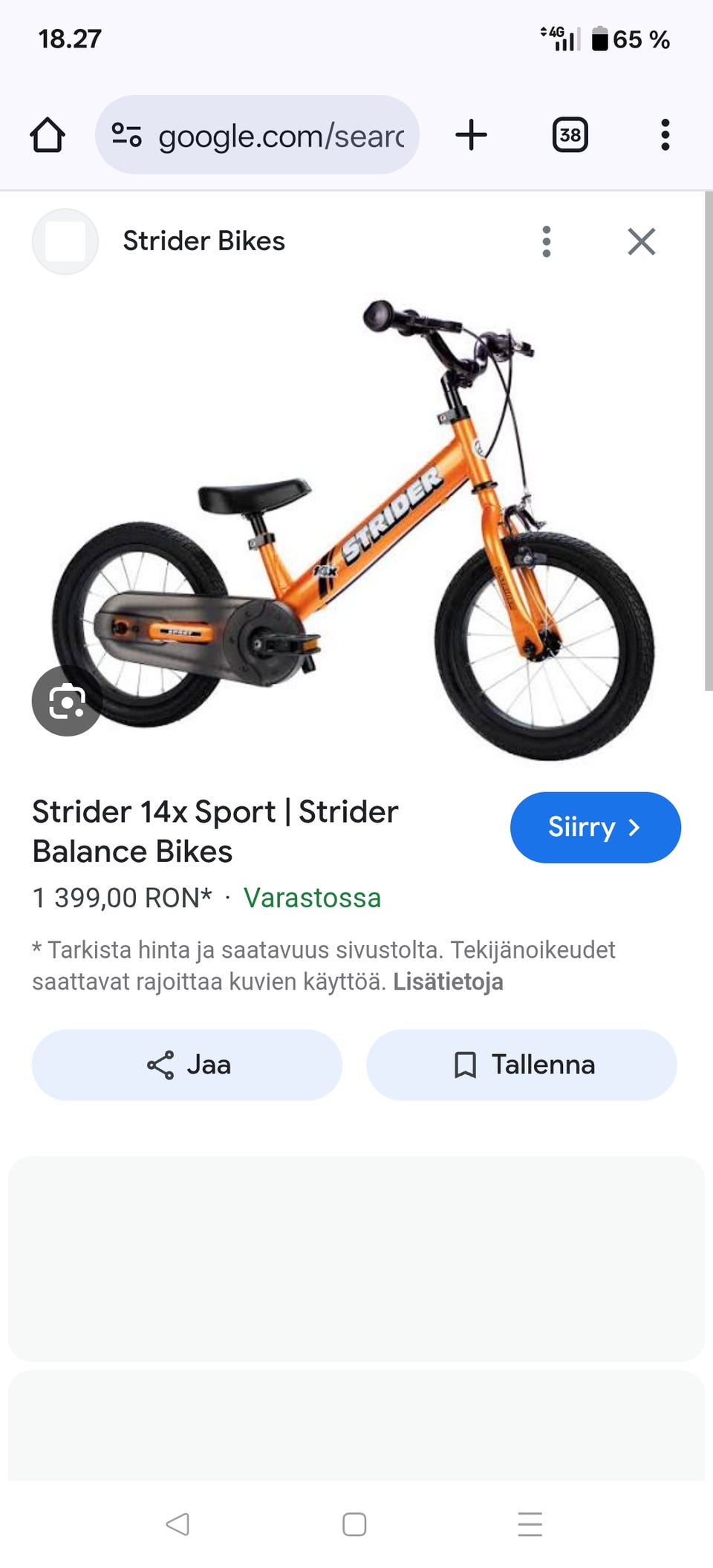The width and height of the screenshot is (713, 1568).
Task: Tap the share icon next to Jaa
Action: [160, 1065]
